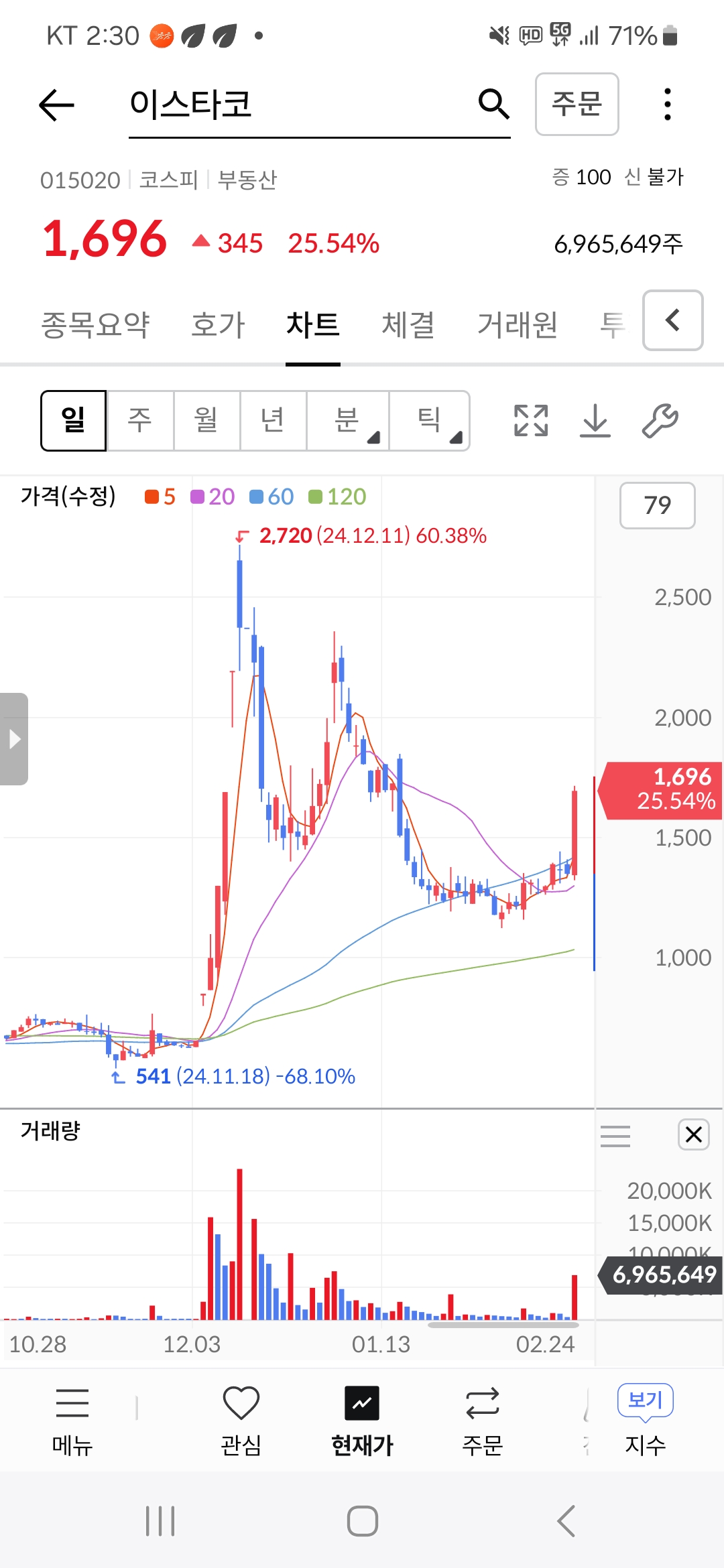
Task: Open chart settings wrench icon
Action: click(x=660, y=421)
